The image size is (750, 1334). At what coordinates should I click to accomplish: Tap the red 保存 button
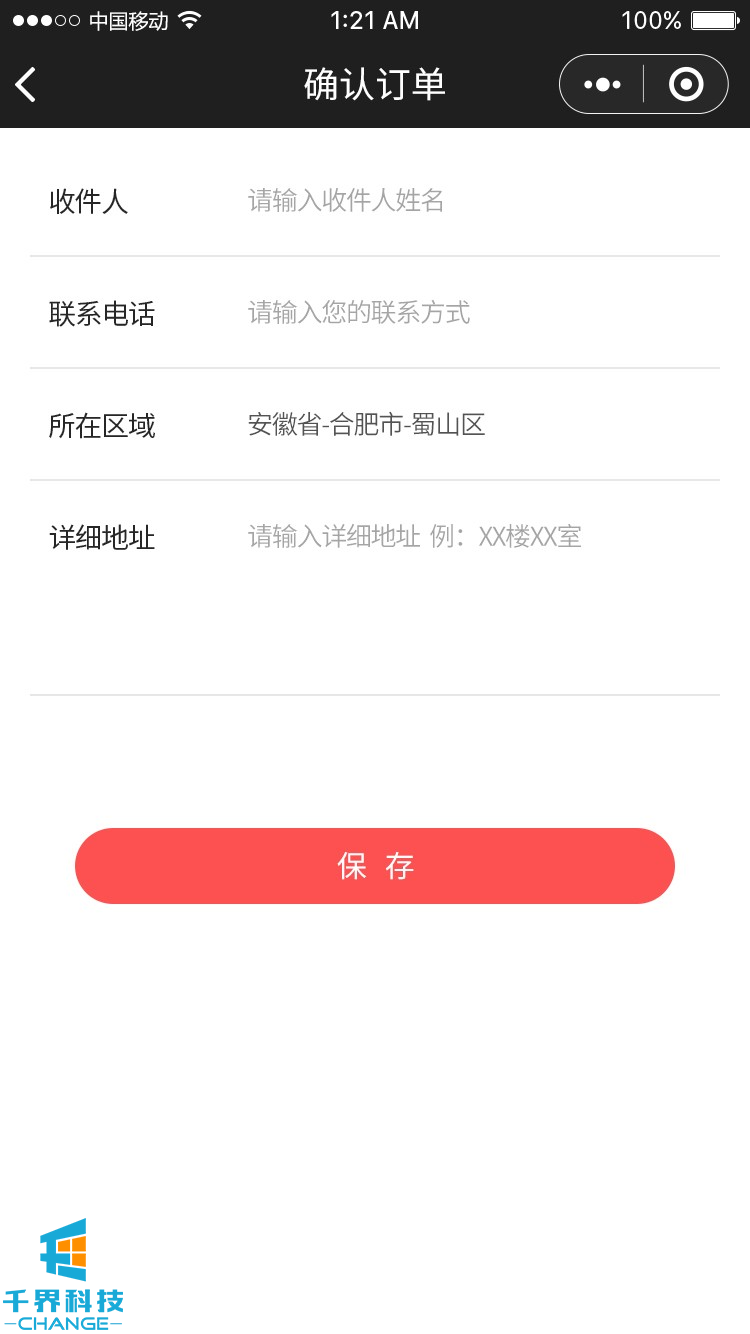[375, 866]
